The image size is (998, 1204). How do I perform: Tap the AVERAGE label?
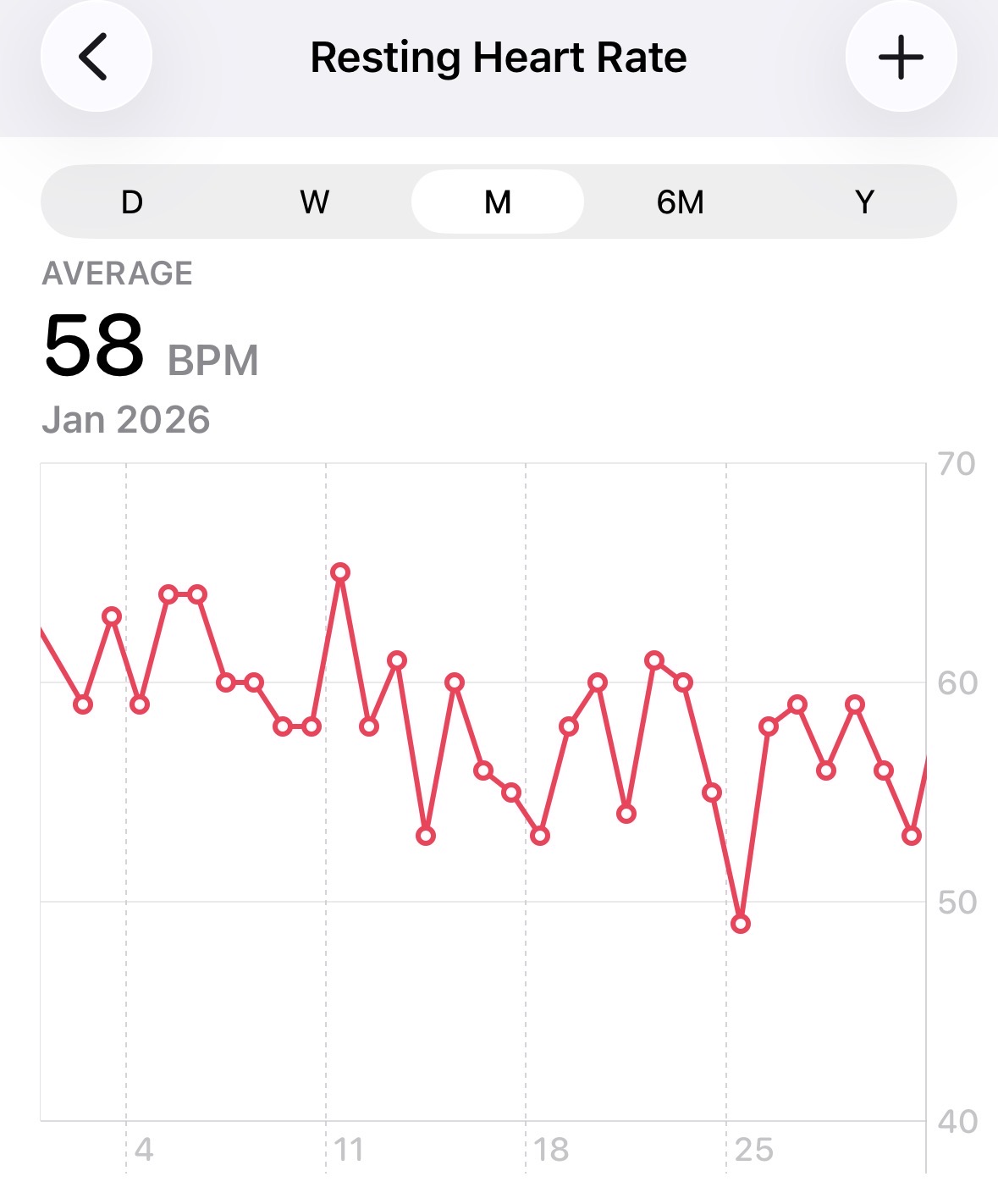pyautogui.click(x=117, y=272)
